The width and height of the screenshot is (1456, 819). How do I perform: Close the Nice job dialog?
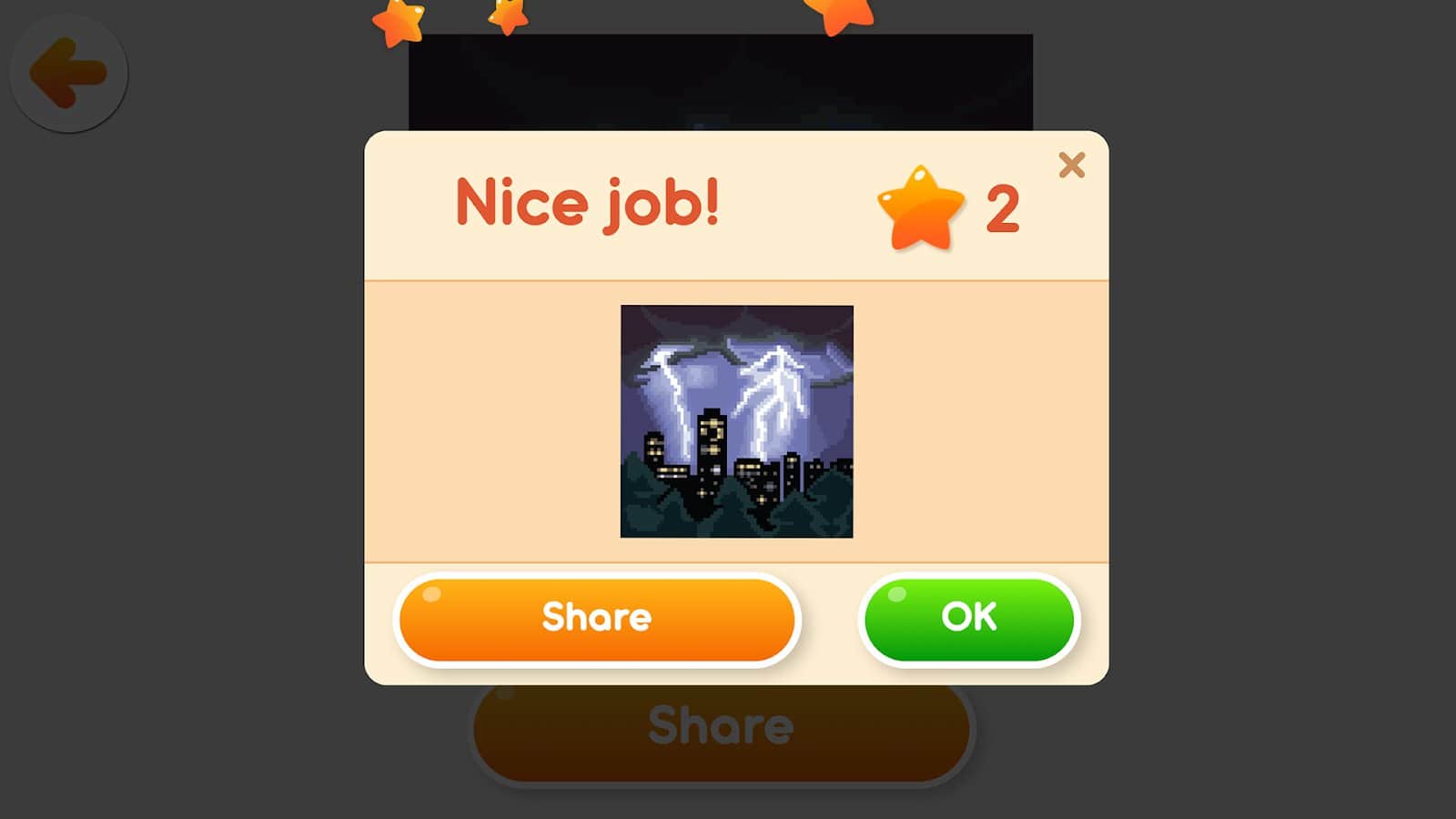click(1071, 165)
